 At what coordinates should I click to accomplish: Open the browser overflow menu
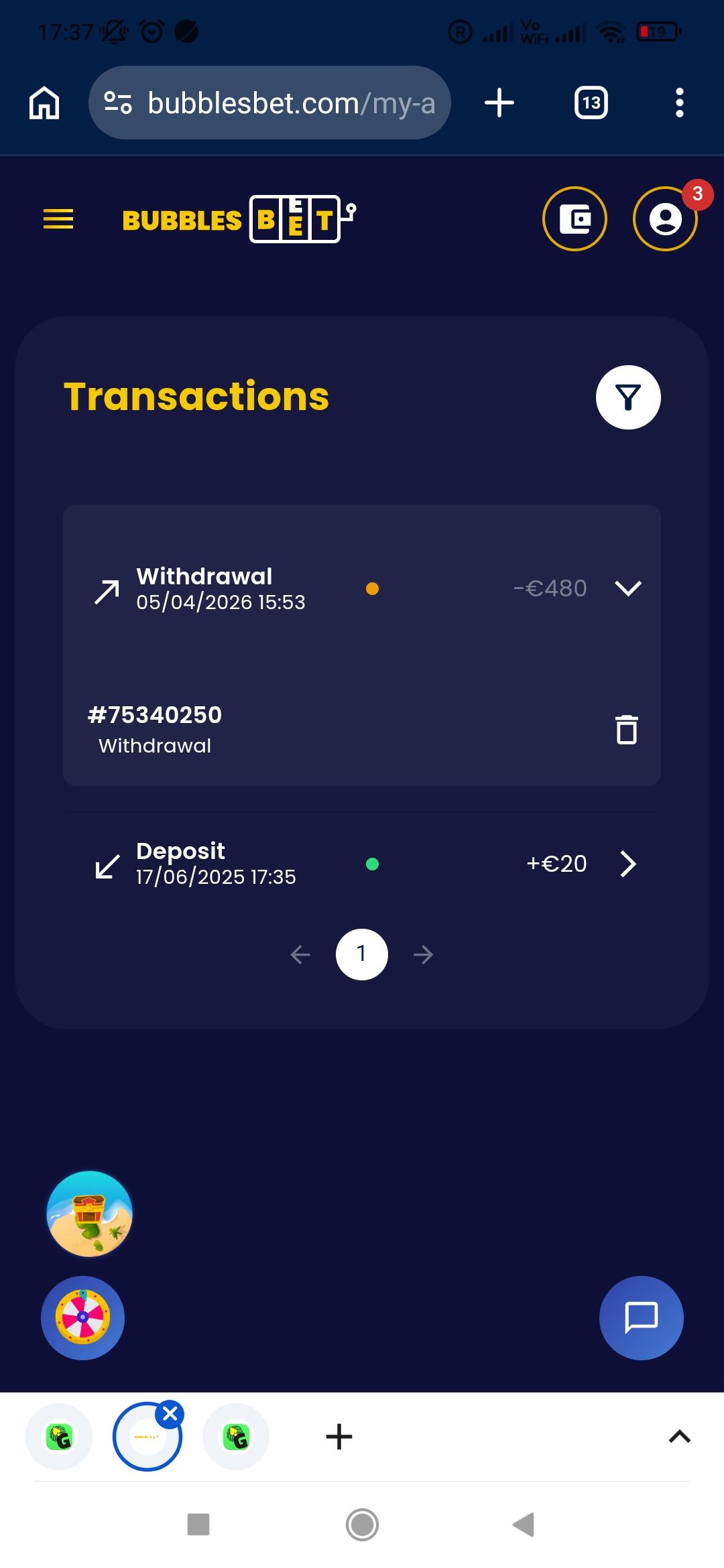(x=680, y=103)
